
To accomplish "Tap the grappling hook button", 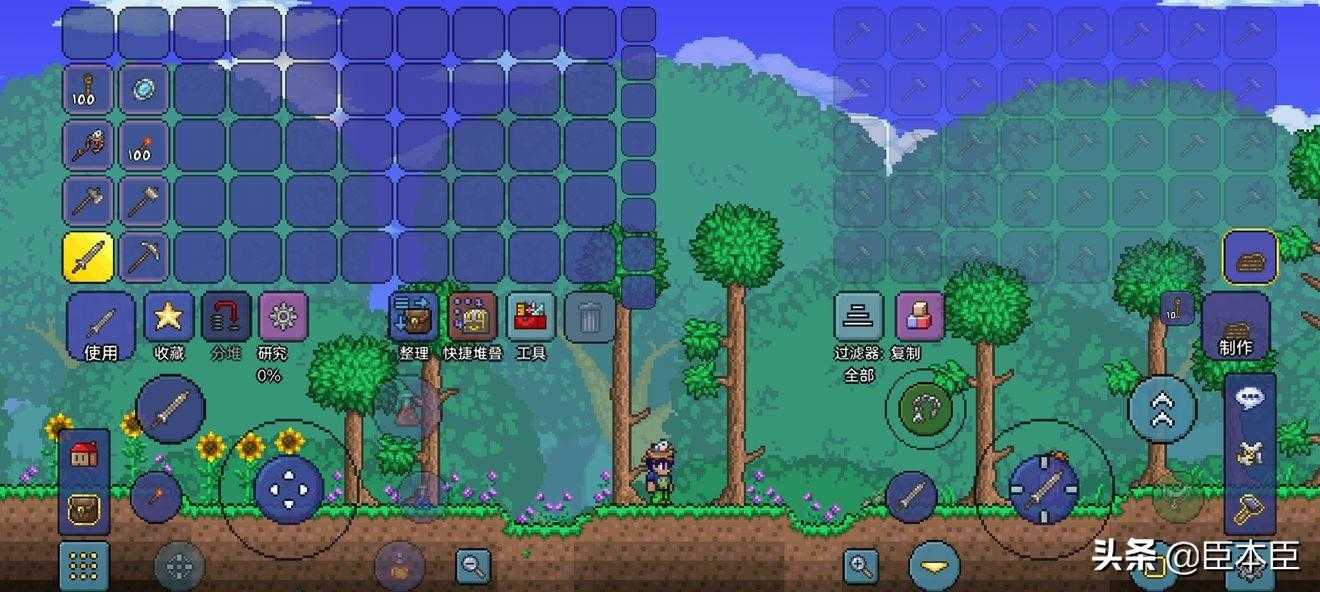I will click(x=925, y=409).
